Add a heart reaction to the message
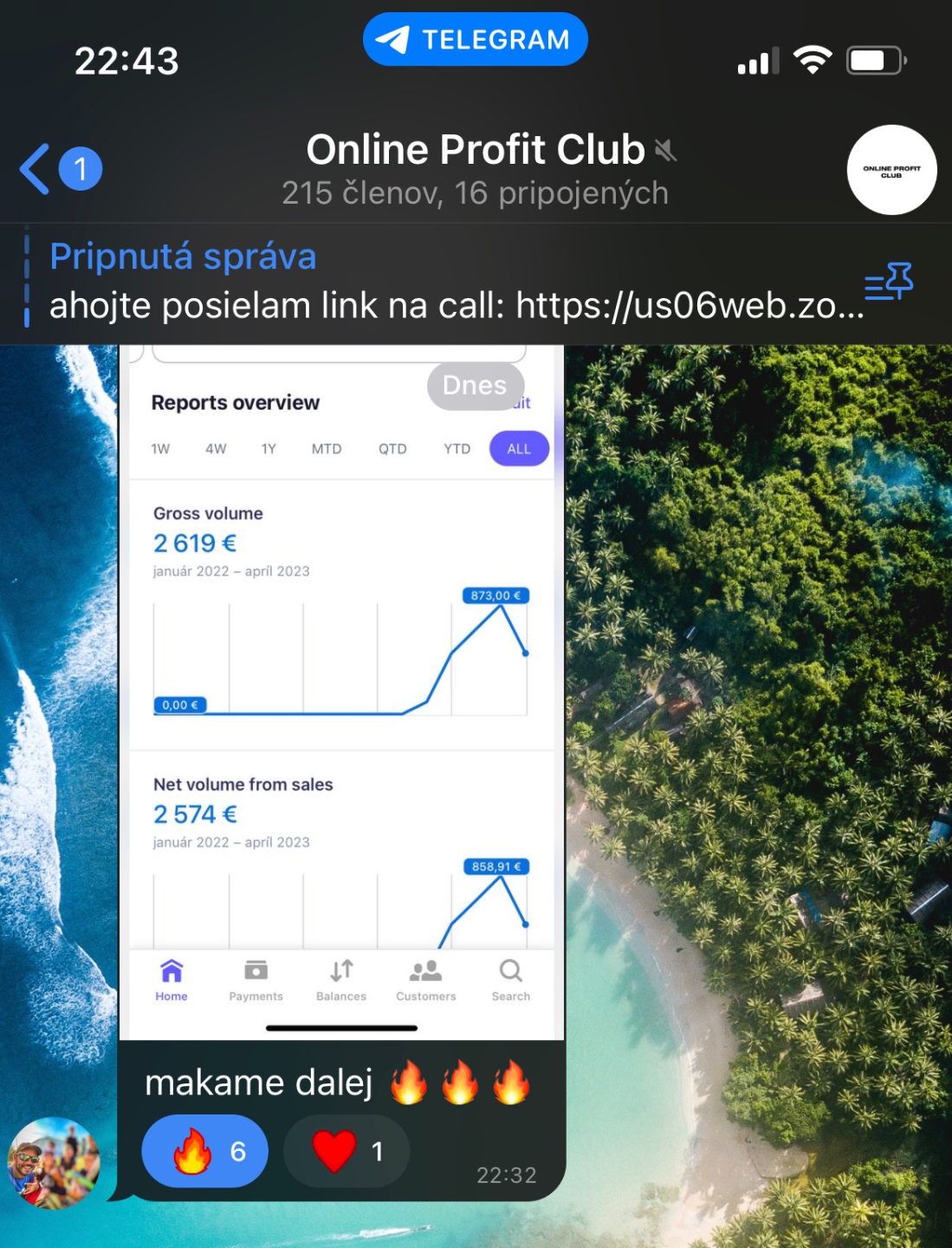Viewport: 952px width, 1248px height. tap(346, 1151)
